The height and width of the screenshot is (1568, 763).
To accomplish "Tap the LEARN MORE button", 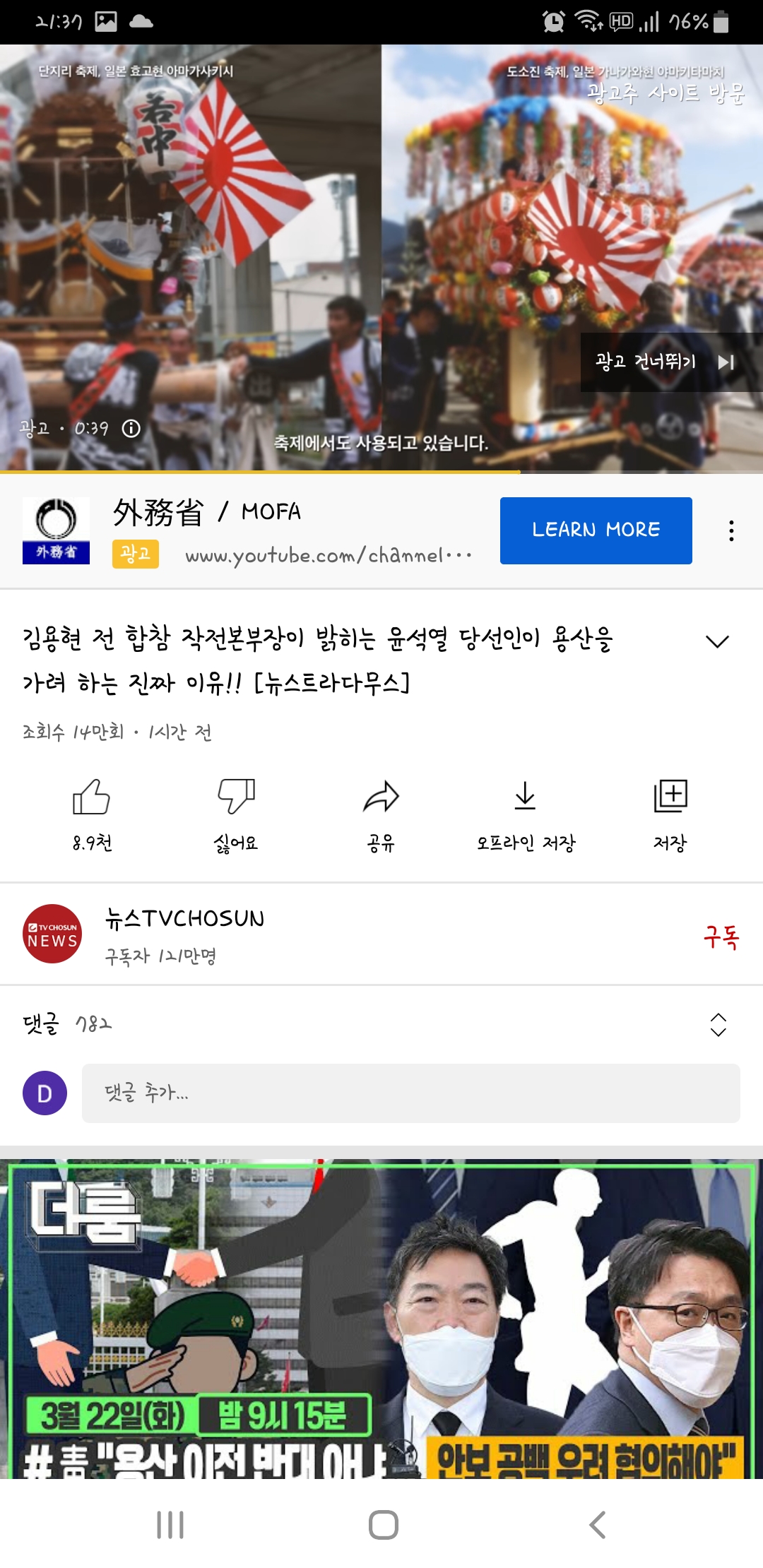I will tap(596, 530).
